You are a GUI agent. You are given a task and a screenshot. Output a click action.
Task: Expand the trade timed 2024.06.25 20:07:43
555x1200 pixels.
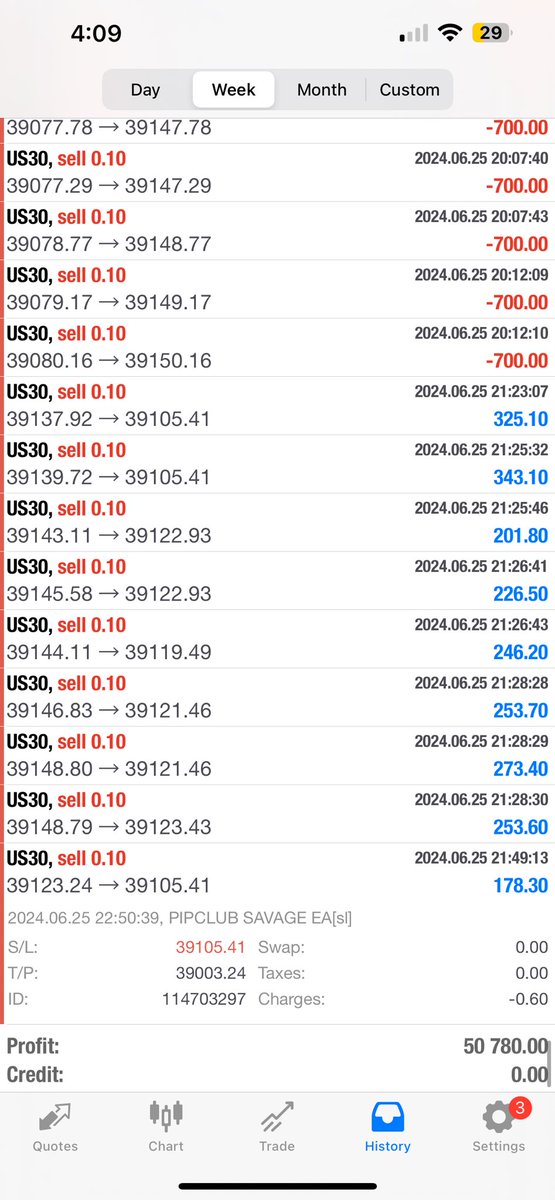[x=278, y=231]
